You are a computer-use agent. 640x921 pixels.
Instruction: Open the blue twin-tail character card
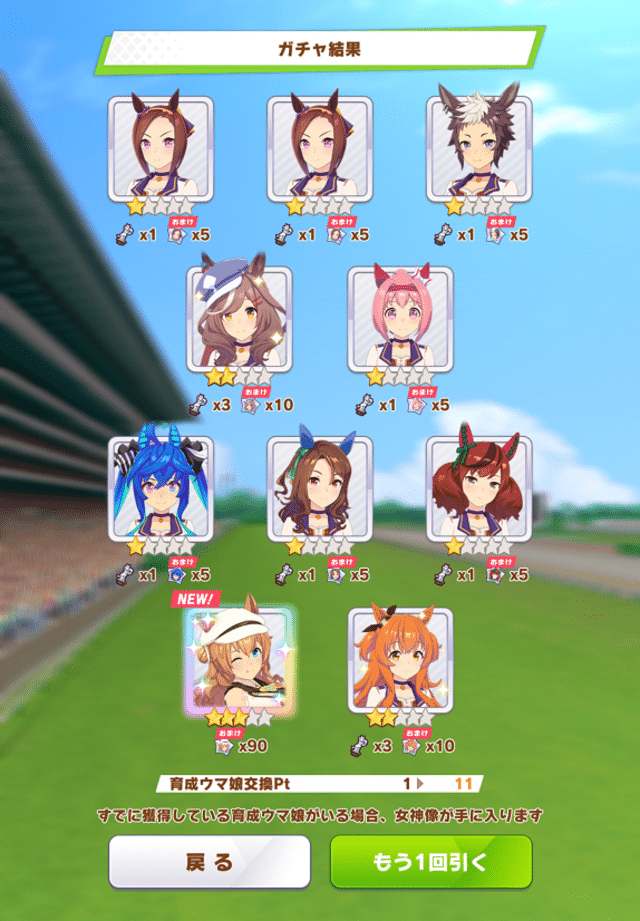(x=160, y=490)
